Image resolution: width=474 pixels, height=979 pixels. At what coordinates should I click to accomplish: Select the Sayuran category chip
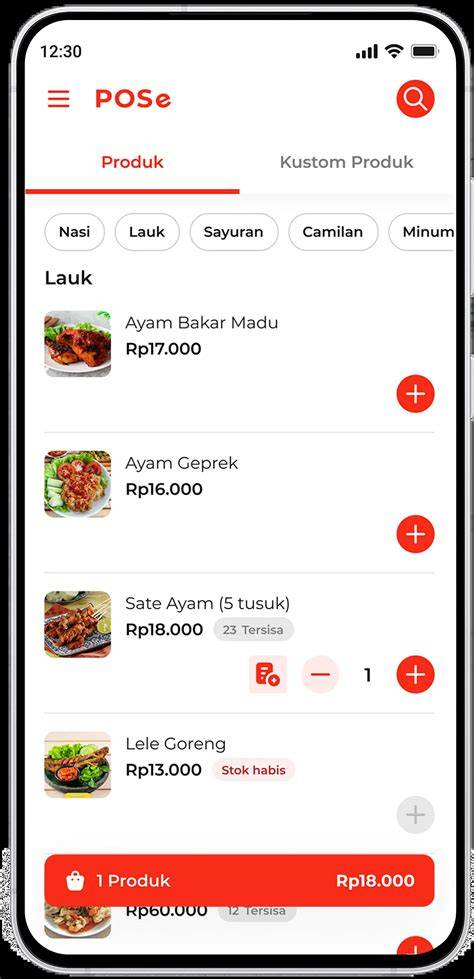[234, 232]
